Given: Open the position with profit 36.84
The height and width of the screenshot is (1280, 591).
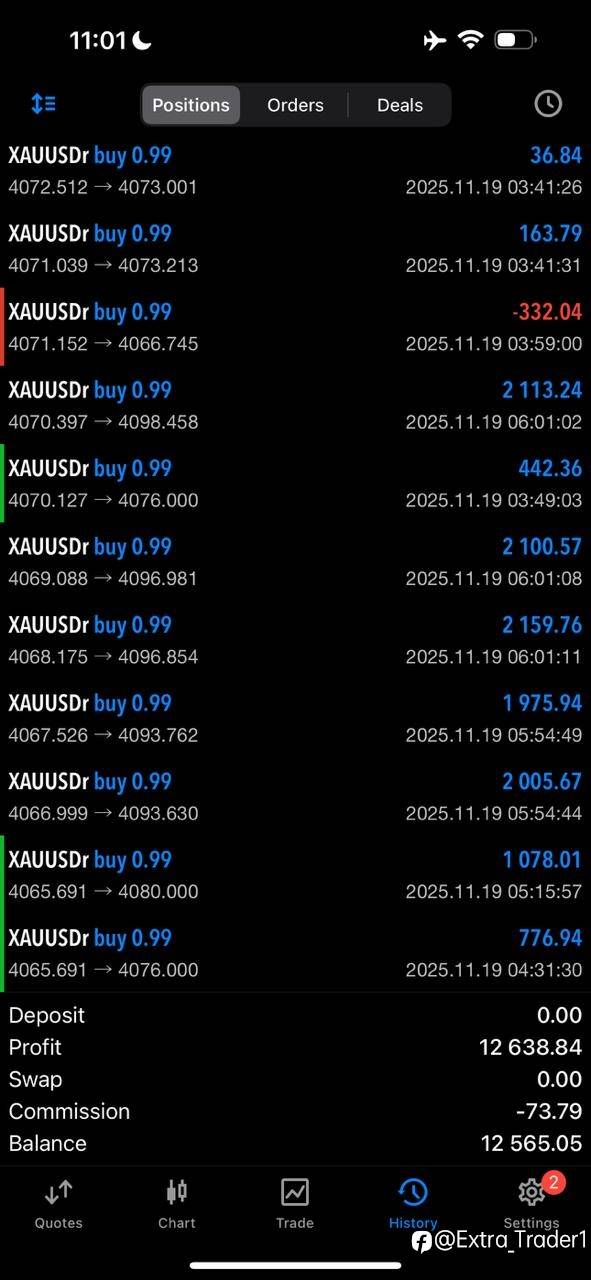Looking at the screenshot, I should 295,171.
